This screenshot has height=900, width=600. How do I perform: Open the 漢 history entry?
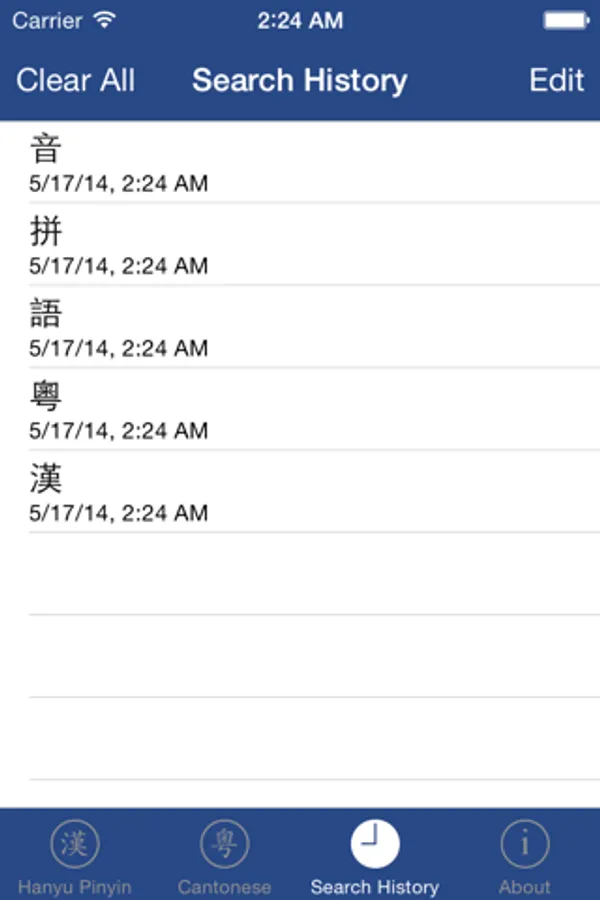coord(300,492)
